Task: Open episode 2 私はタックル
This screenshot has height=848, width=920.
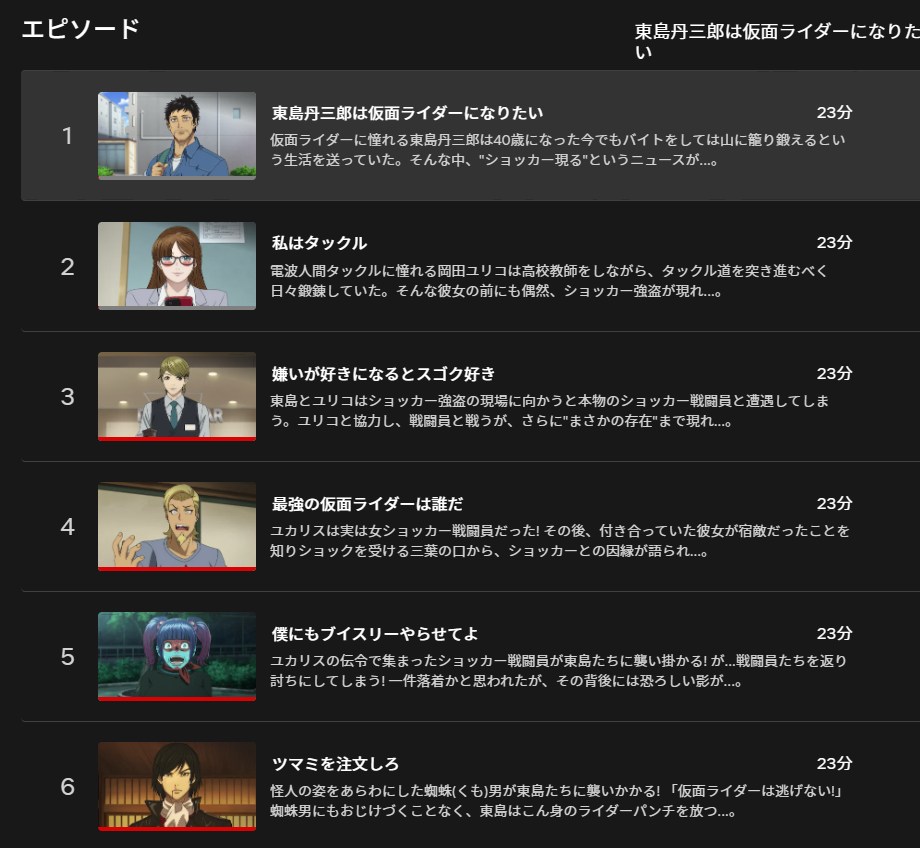Action: click(x=177, y=266)
